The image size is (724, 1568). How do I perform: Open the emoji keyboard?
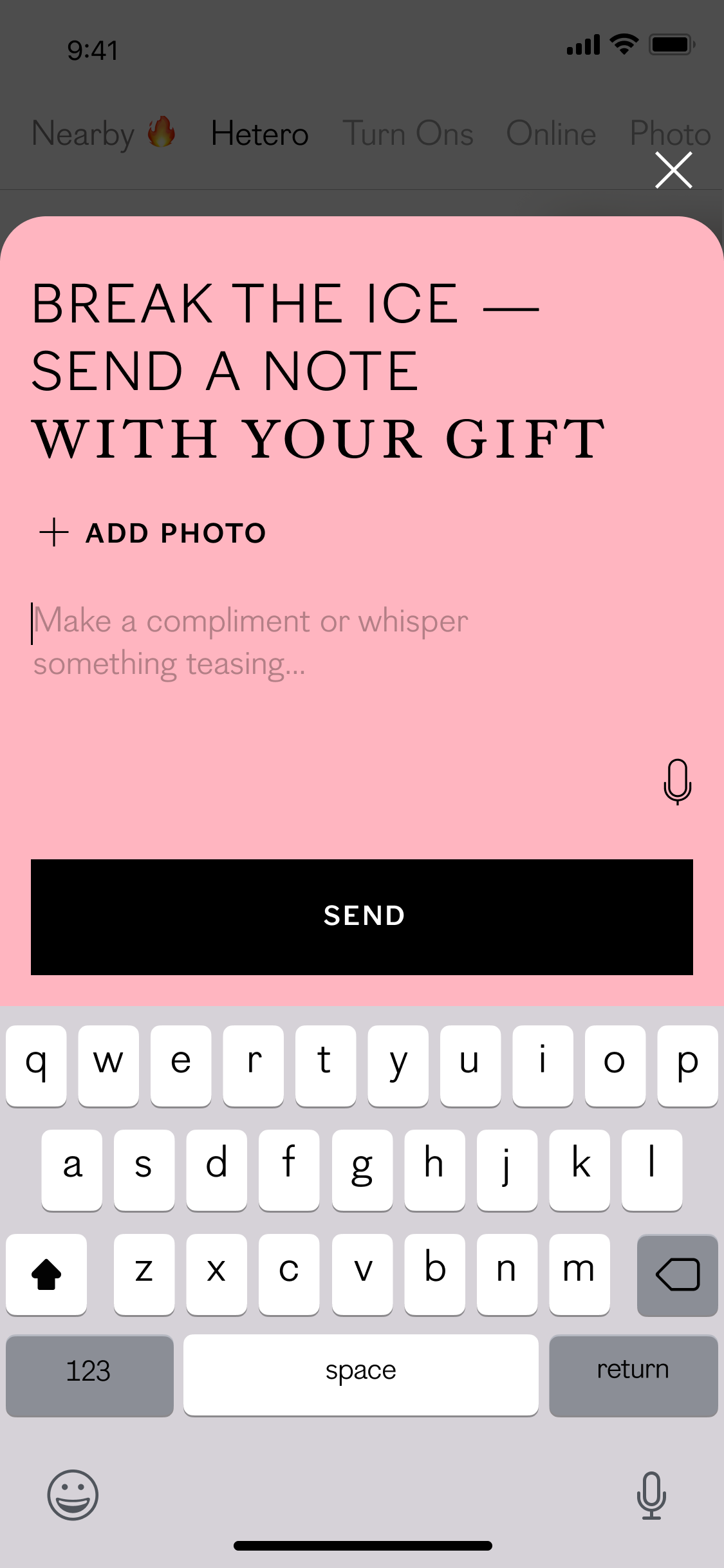point(73,1495)
